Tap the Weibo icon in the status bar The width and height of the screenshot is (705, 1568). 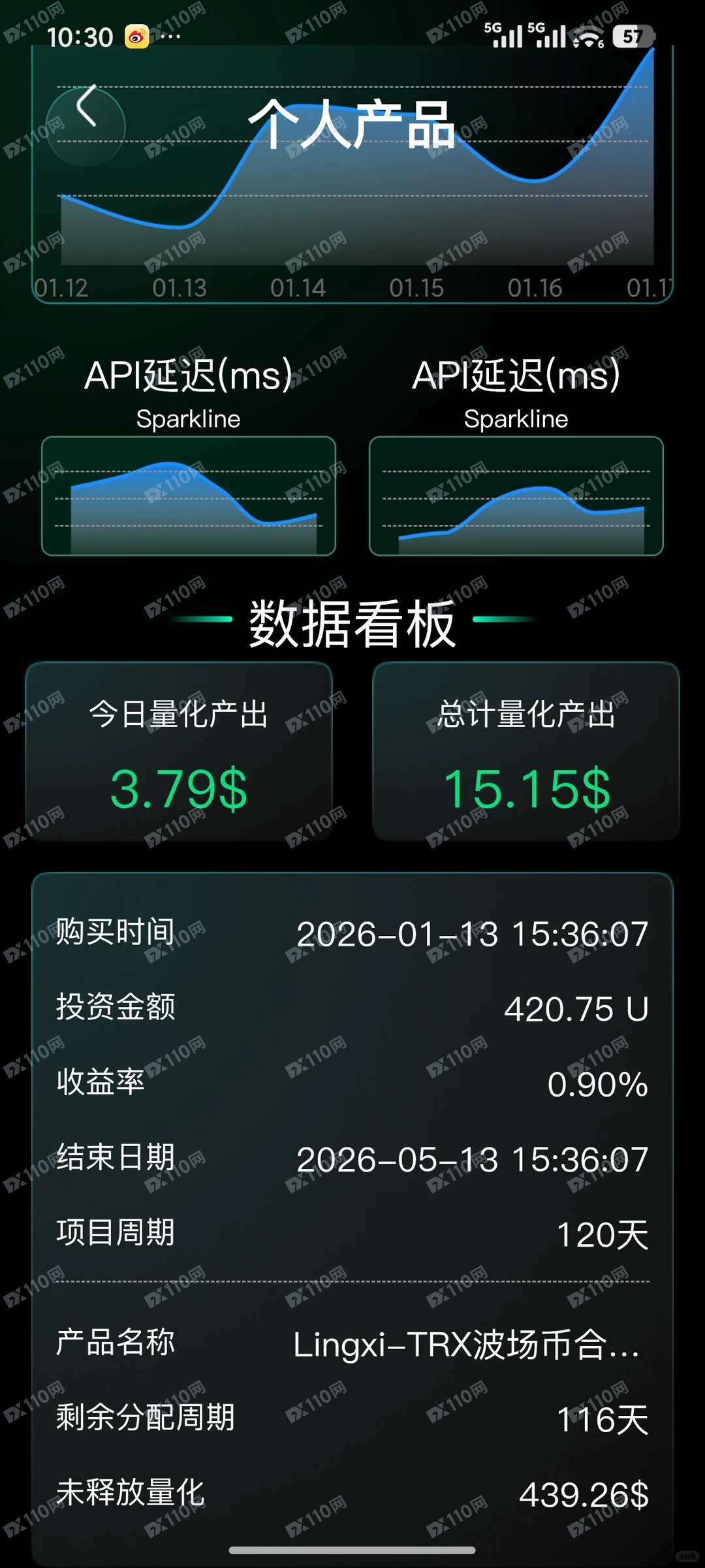[x=136, y=37]
